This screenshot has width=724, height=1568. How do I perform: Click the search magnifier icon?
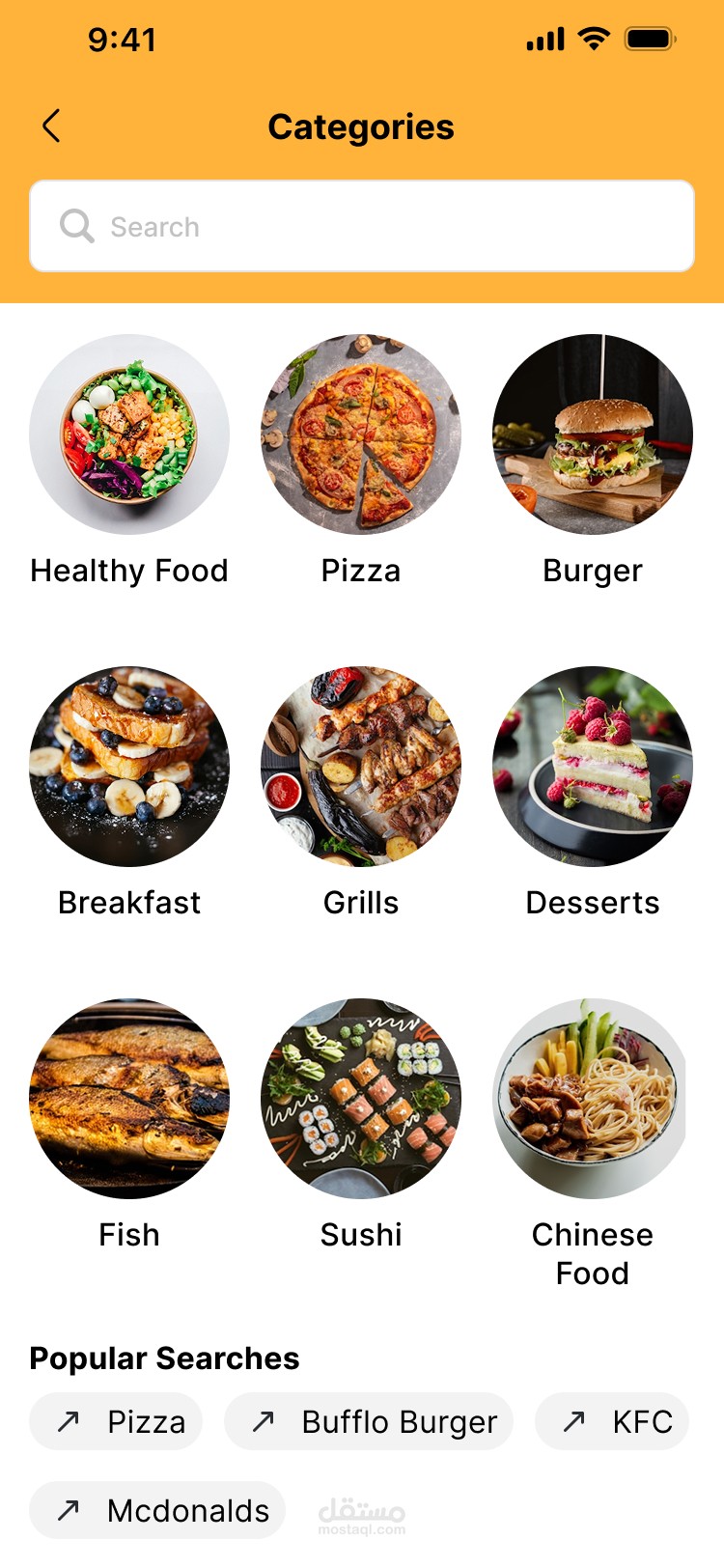[76, 226]
